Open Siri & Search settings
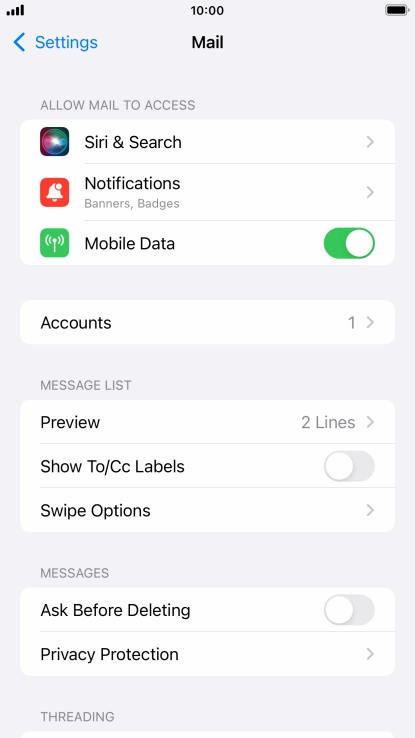 click(x=208, y=142)
